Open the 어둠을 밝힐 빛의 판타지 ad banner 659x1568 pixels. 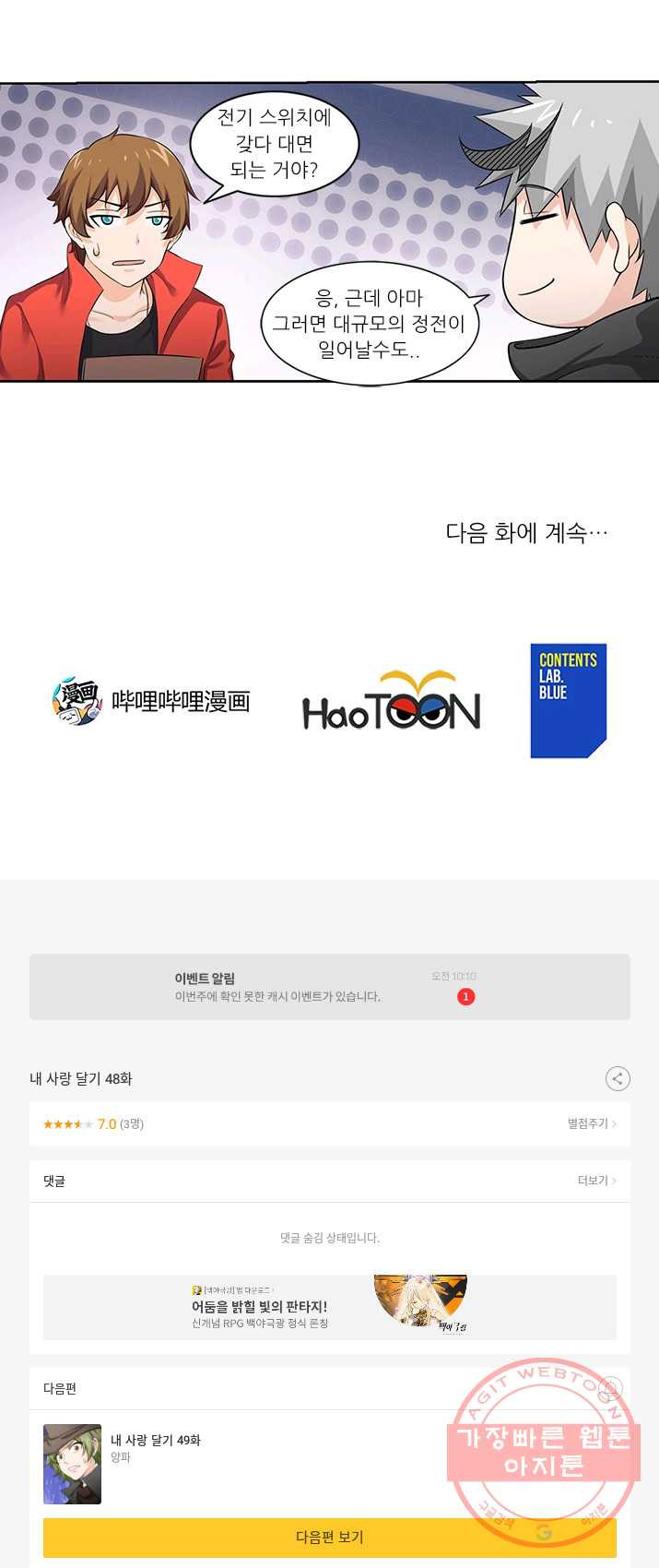tap(329, 1307)
